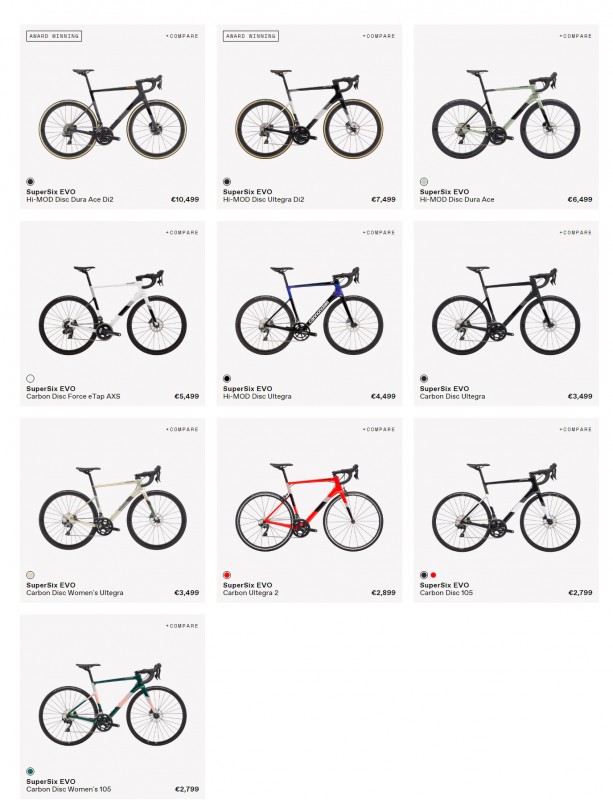Open the Hi-MOD Disc Dura Ace €6,499 card
Image resolution: width=613 pixels, height=800 pixels.
coord(506,110)
